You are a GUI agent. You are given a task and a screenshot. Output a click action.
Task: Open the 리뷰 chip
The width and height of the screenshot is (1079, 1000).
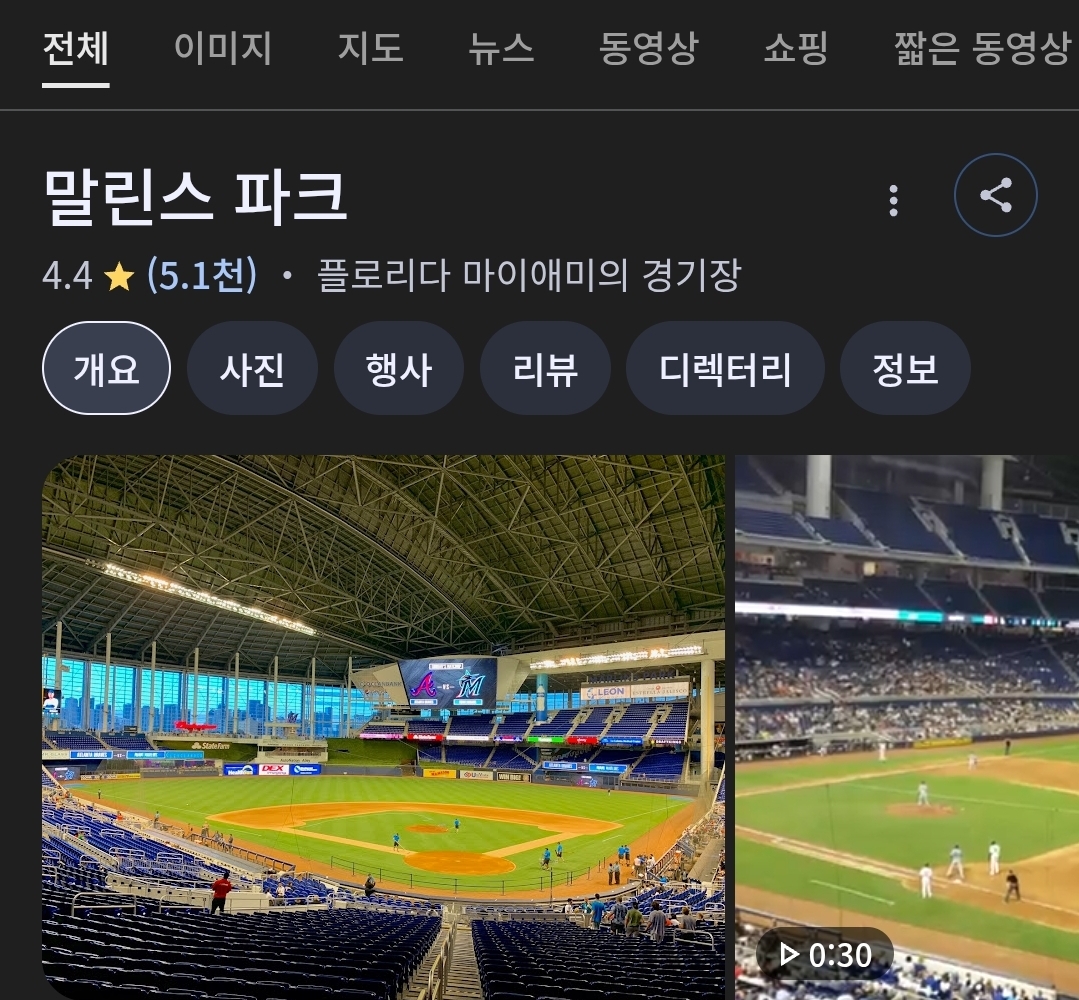[545, 368]
